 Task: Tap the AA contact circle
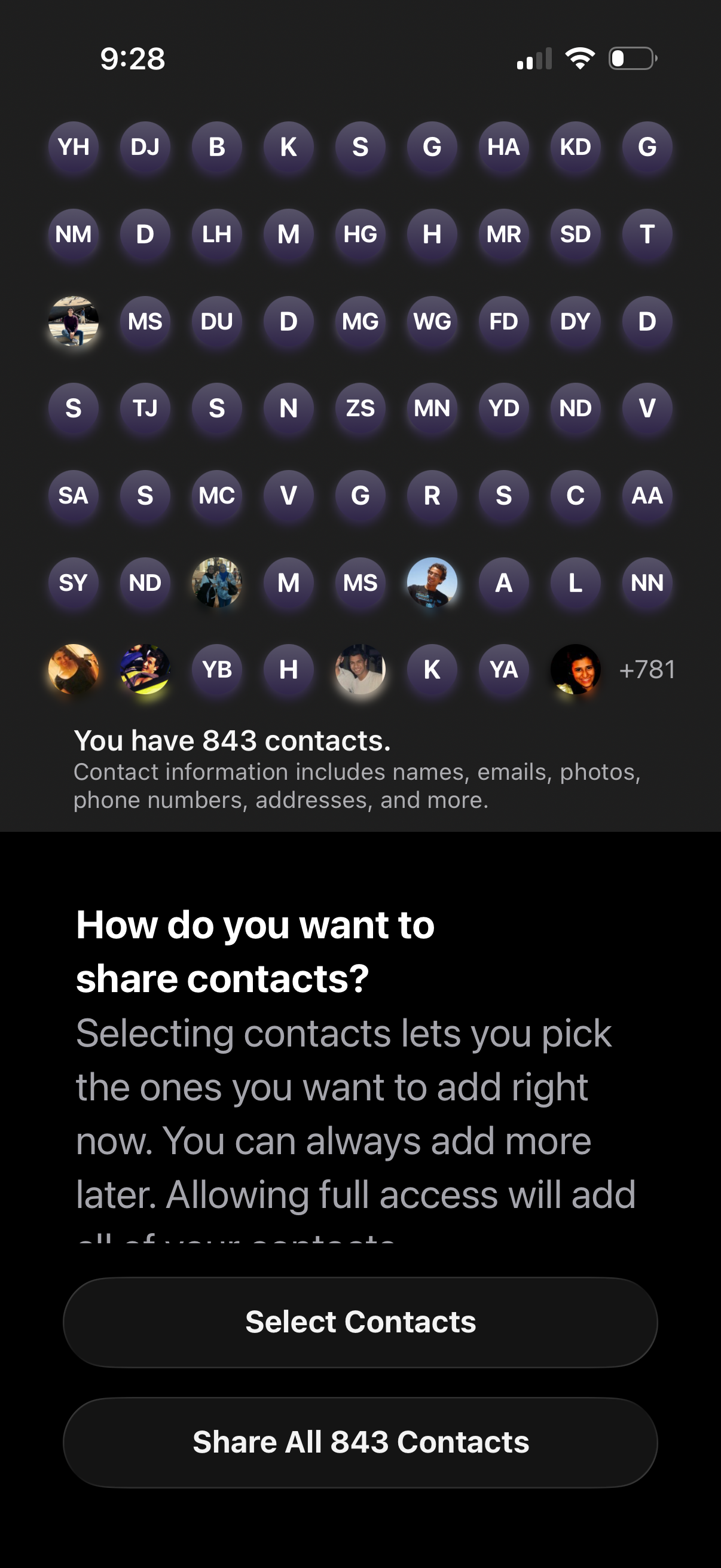coord(647,496)
